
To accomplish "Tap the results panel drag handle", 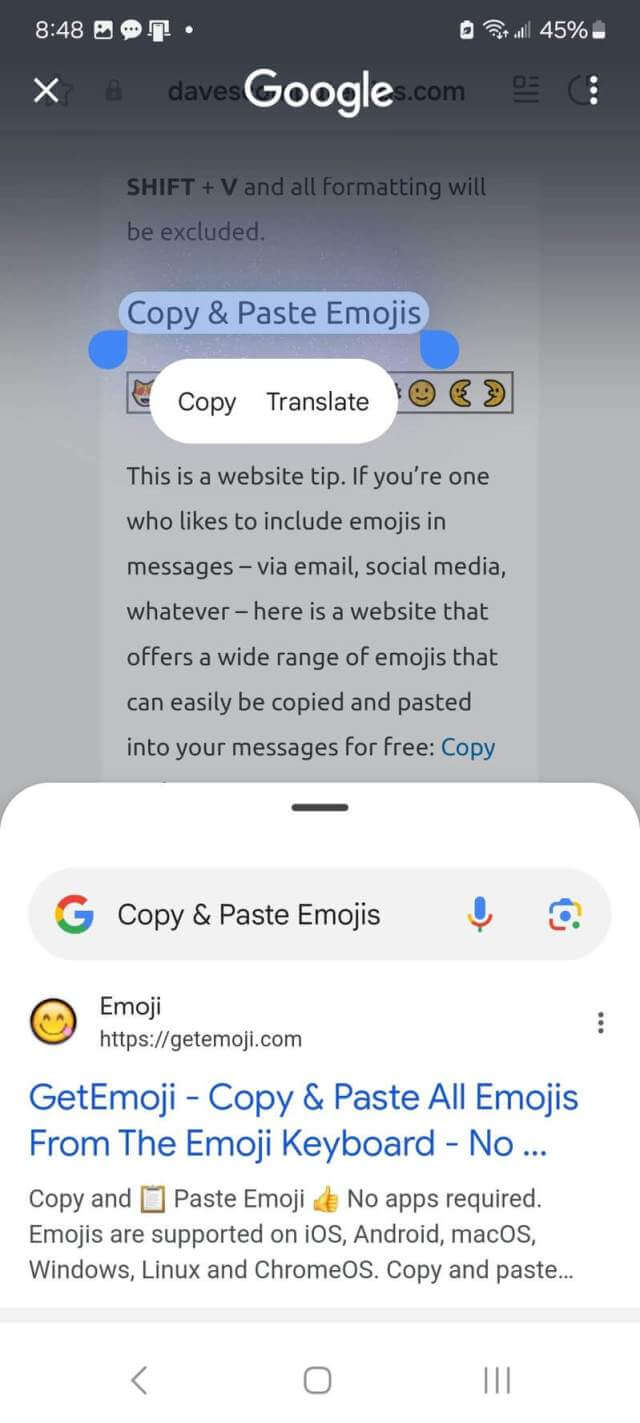I will [320, 807].
